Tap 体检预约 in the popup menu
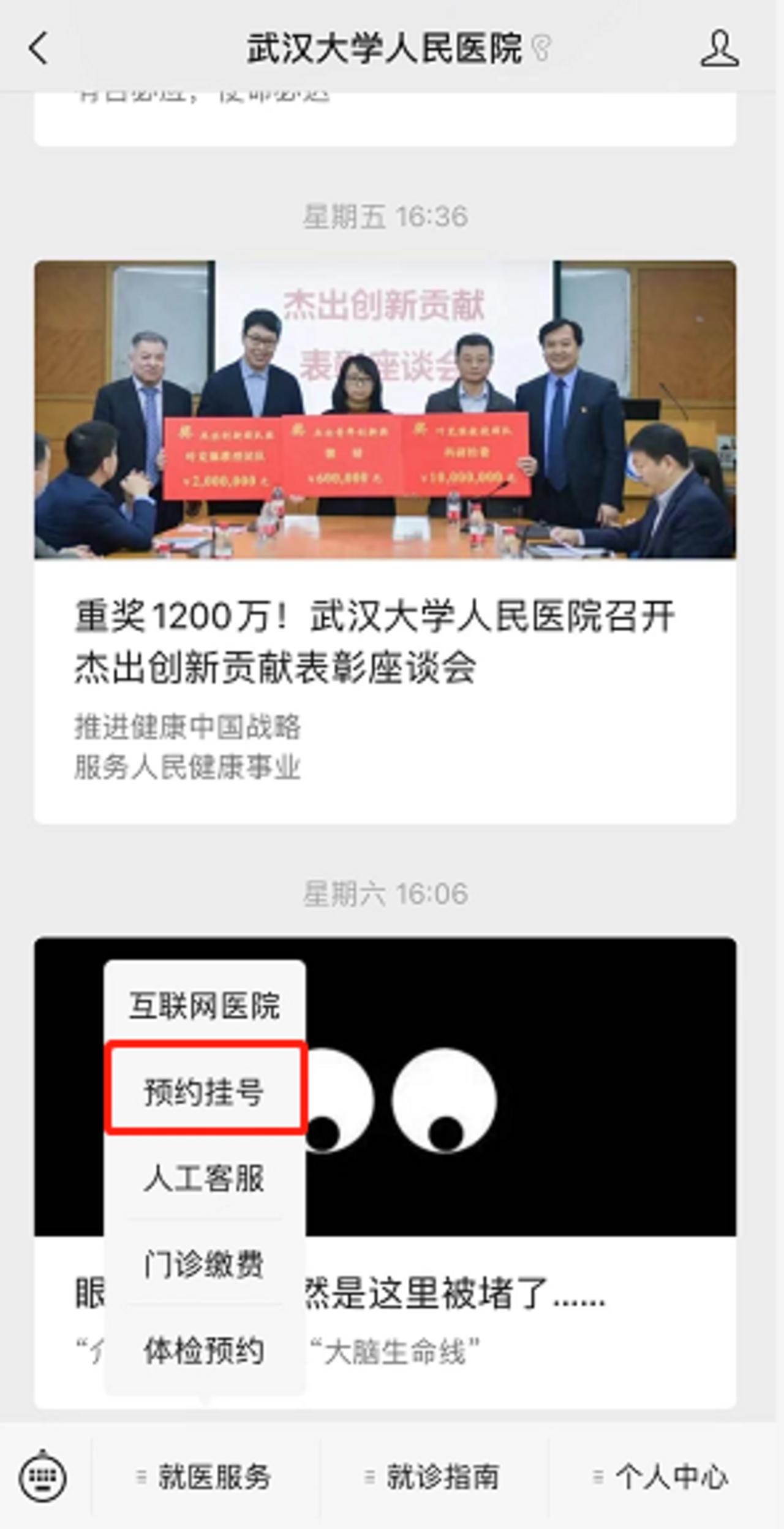 [205, 1350]
